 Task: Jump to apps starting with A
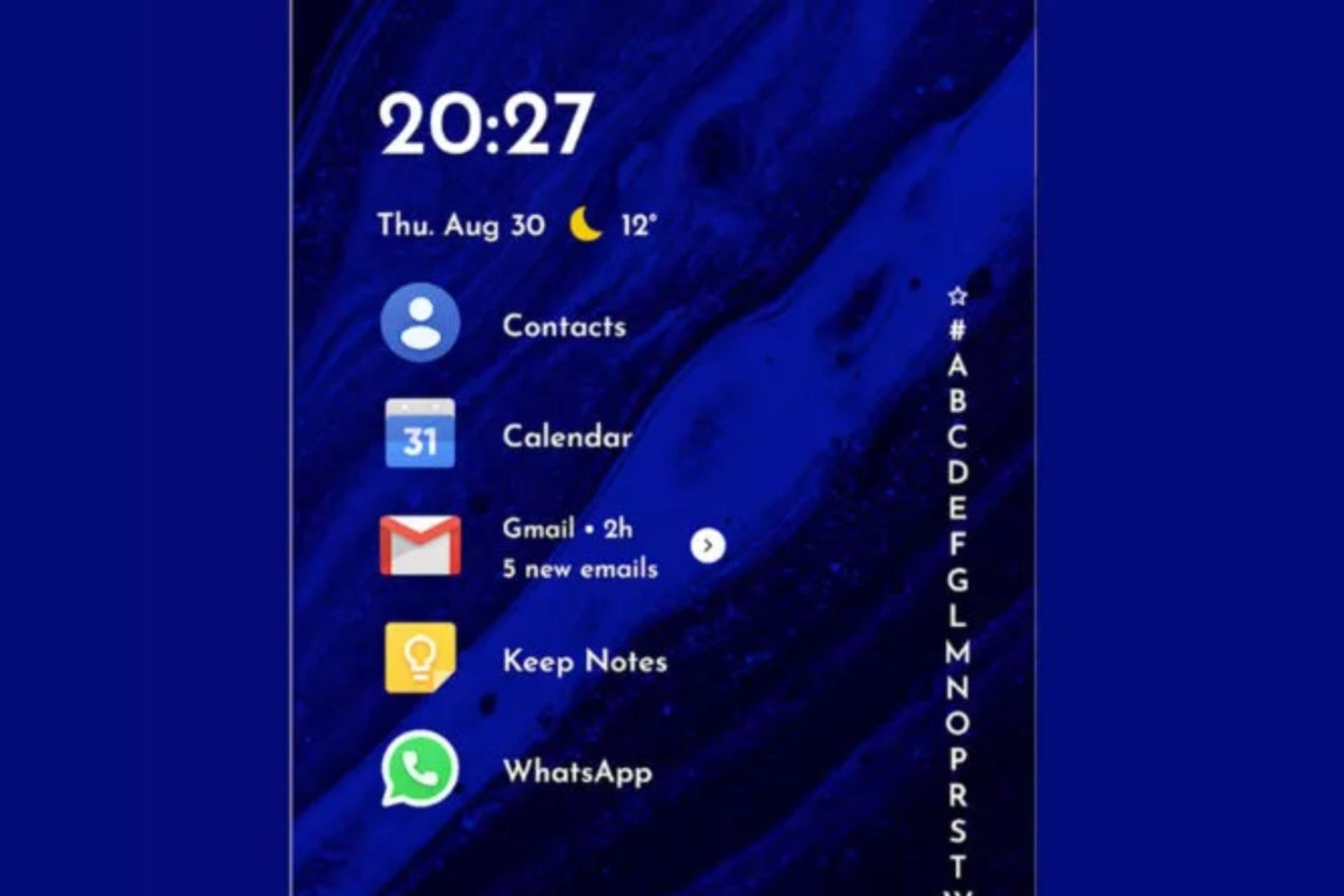point(958,365)
